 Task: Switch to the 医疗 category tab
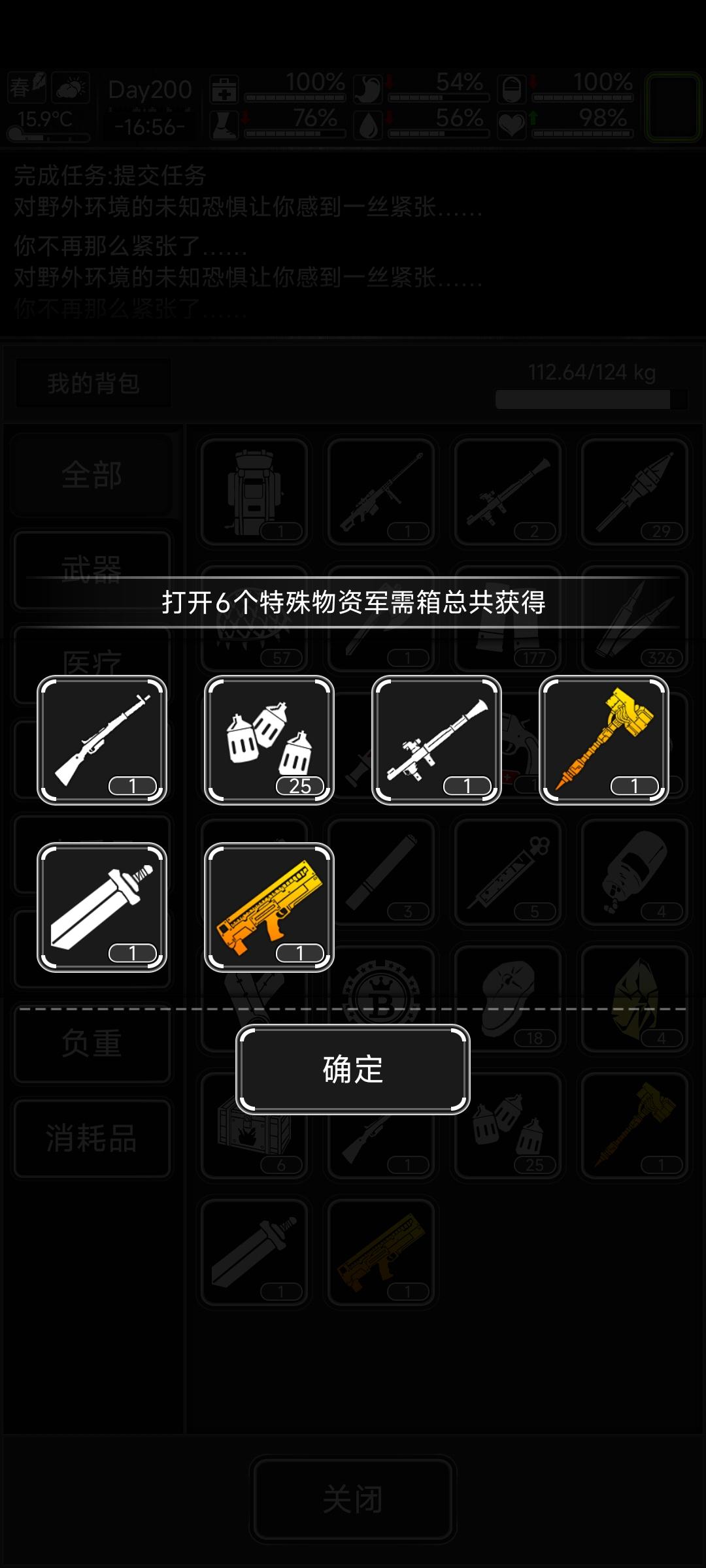coord(93,659)
